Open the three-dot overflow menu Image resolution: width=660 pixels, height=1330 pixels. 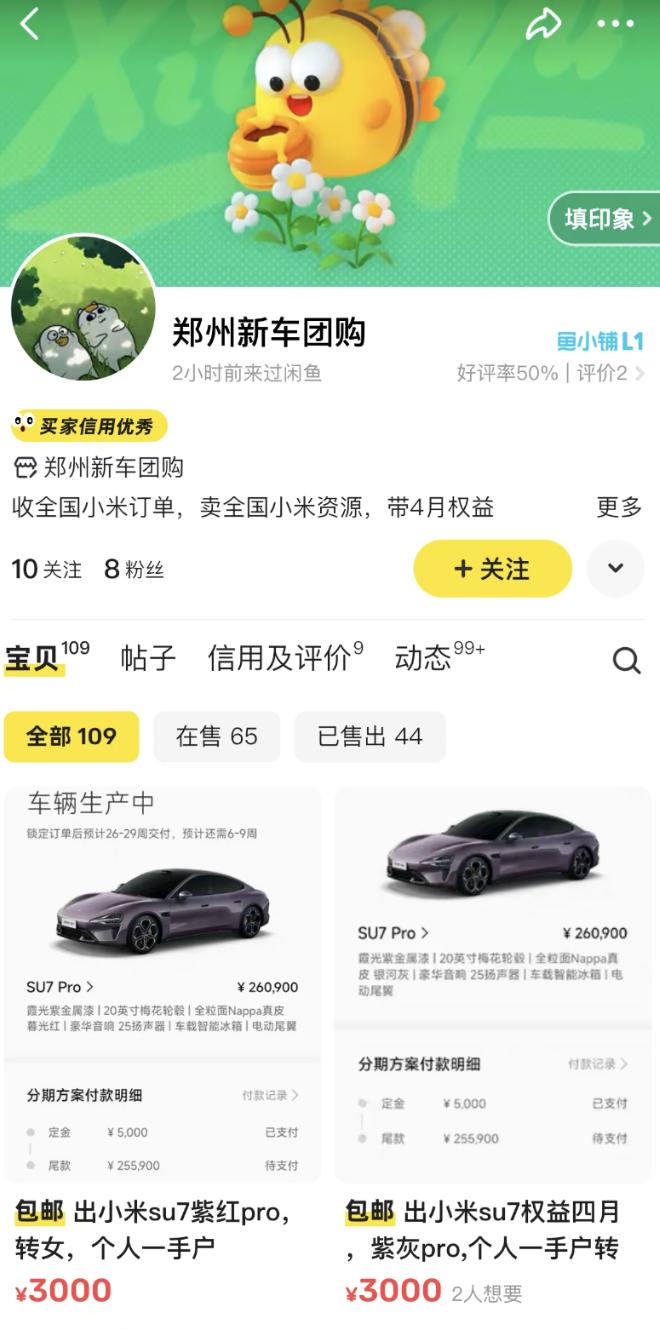click(615, 24)
